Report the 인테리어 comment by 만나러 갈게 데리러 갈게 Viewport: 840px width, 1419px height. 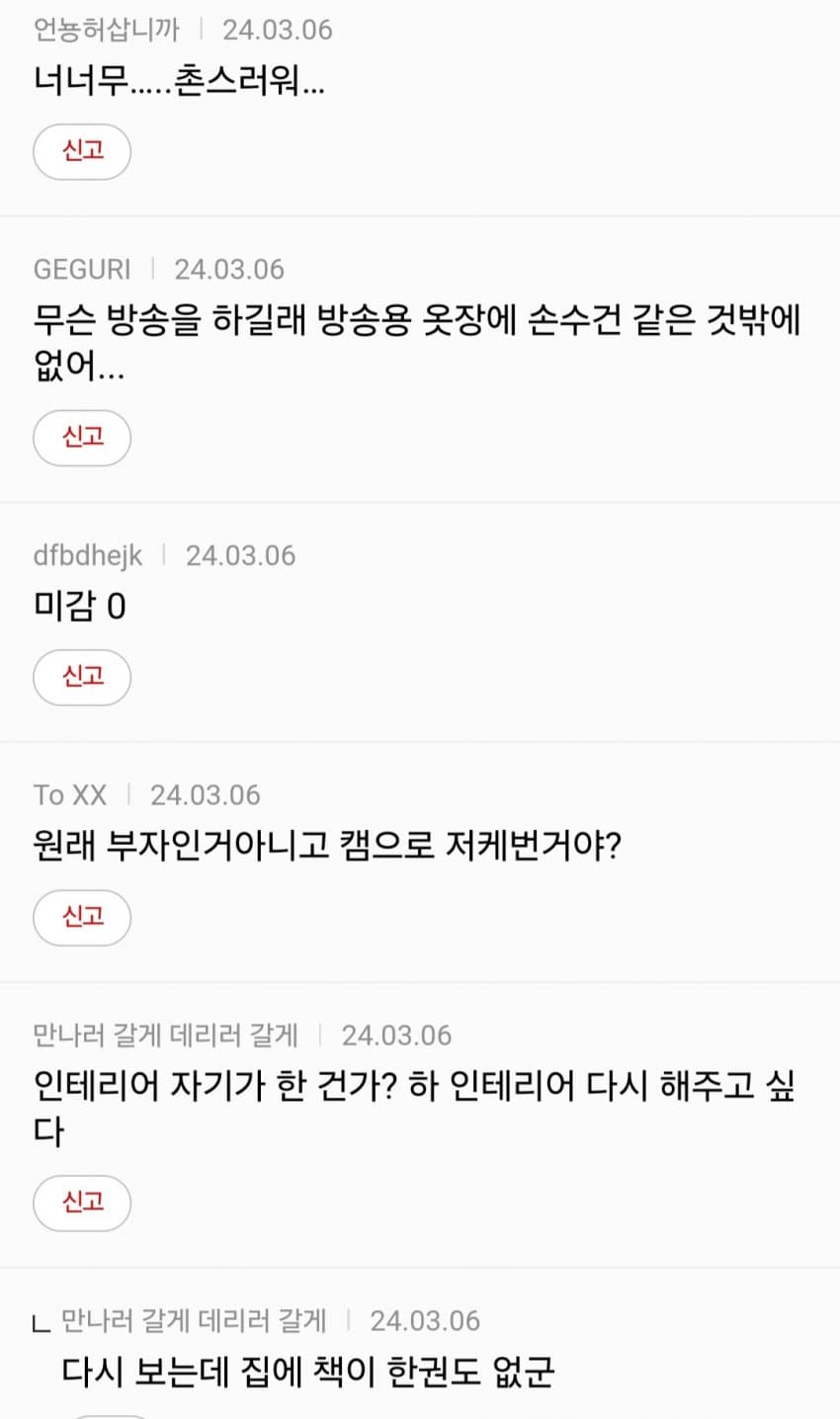pyautogui.click(x=82, y=1203)
